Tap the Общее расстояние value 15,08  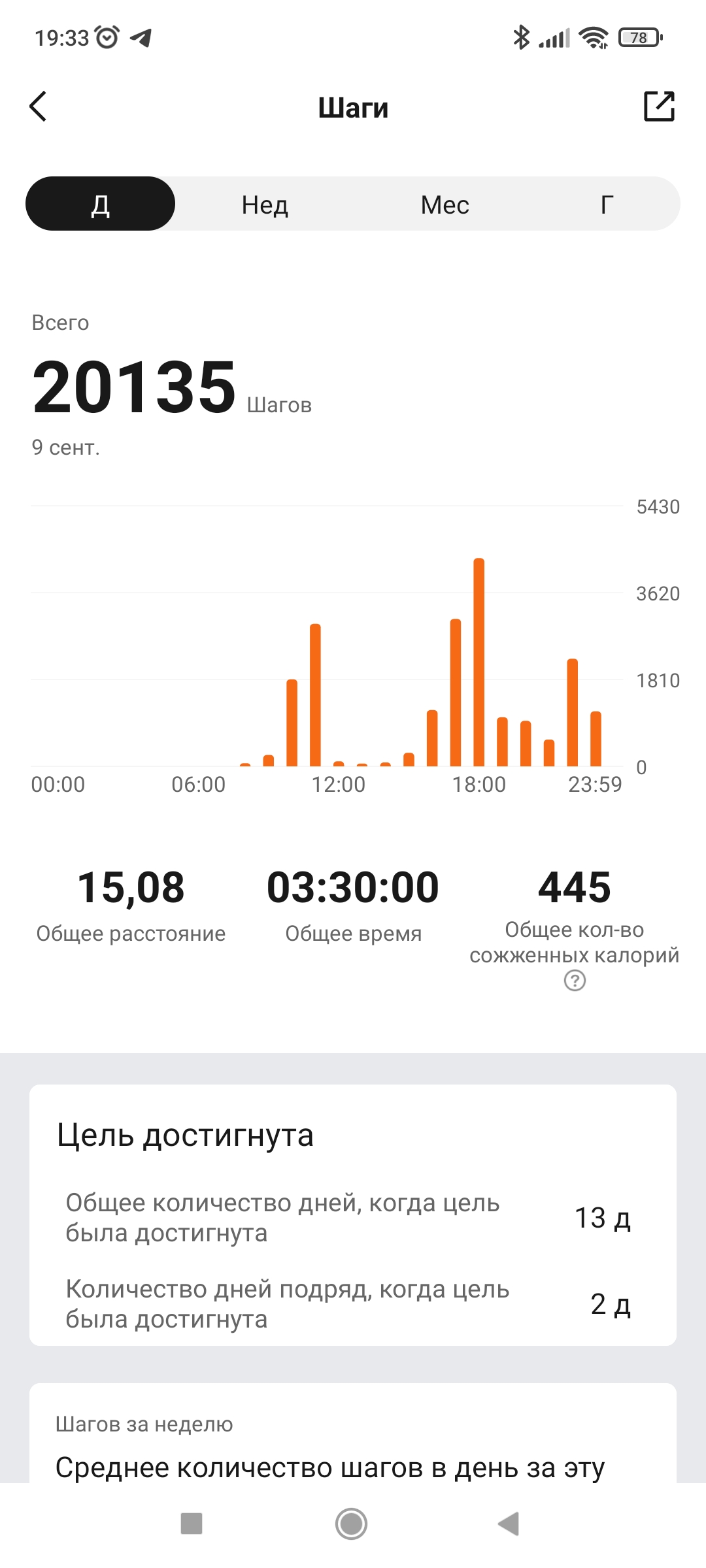(x=131, y=887)
